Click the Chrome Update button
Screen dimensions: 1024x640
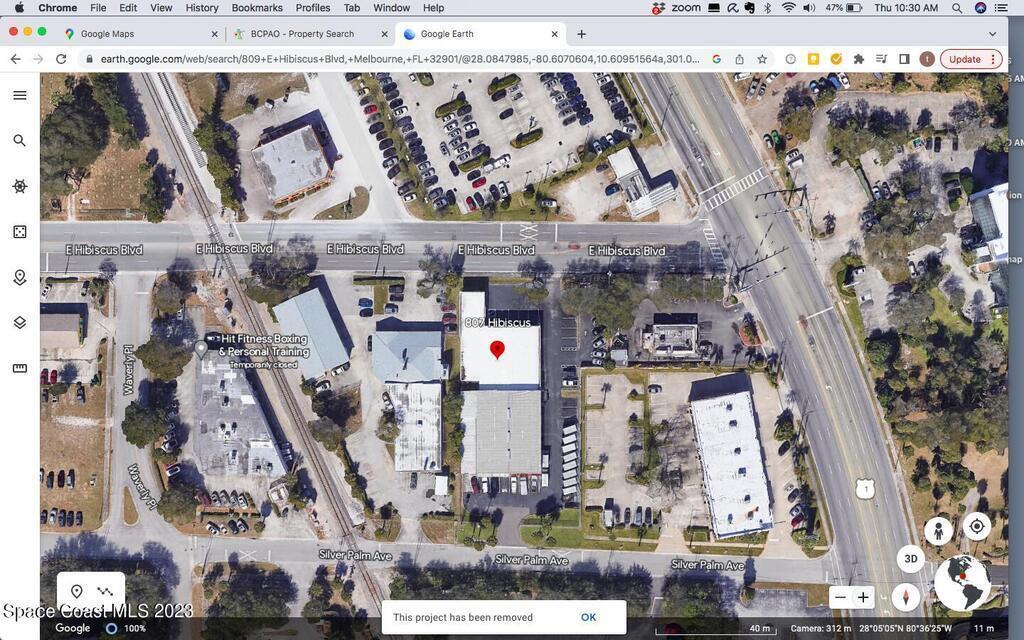tap(964, 59)
